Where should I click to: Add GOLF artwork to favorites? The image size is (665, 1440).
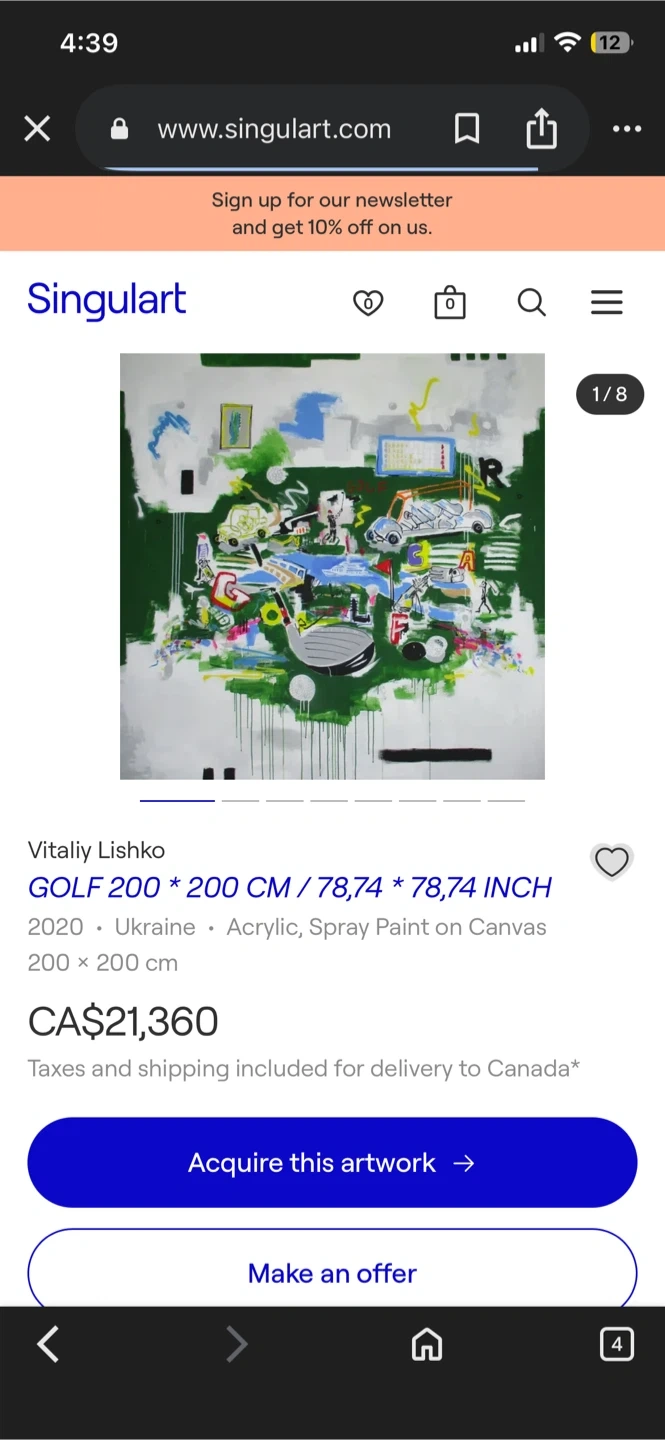point(611,861)
